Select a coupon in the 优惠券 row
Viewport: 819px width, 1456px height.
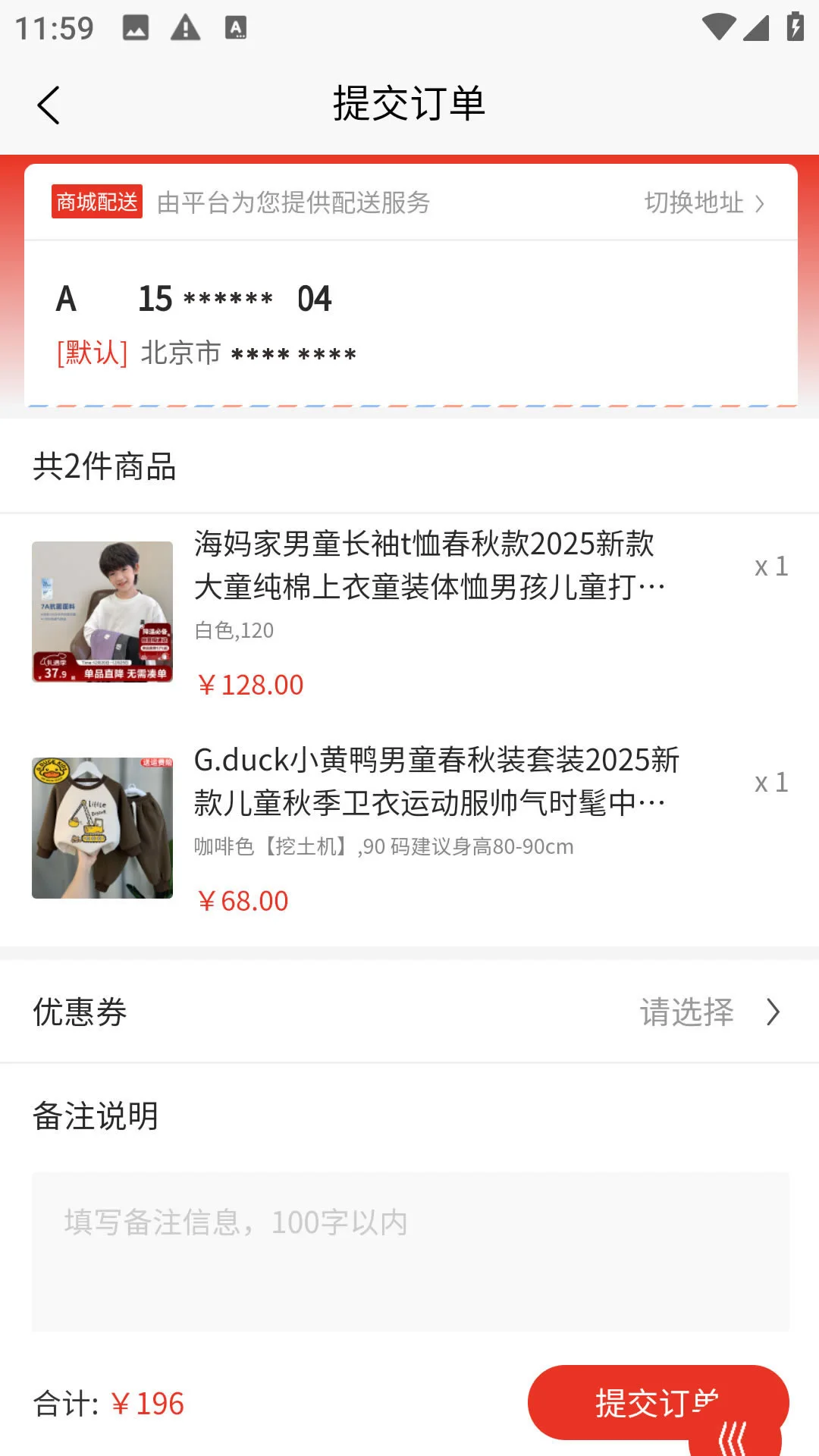[709, 1012]
